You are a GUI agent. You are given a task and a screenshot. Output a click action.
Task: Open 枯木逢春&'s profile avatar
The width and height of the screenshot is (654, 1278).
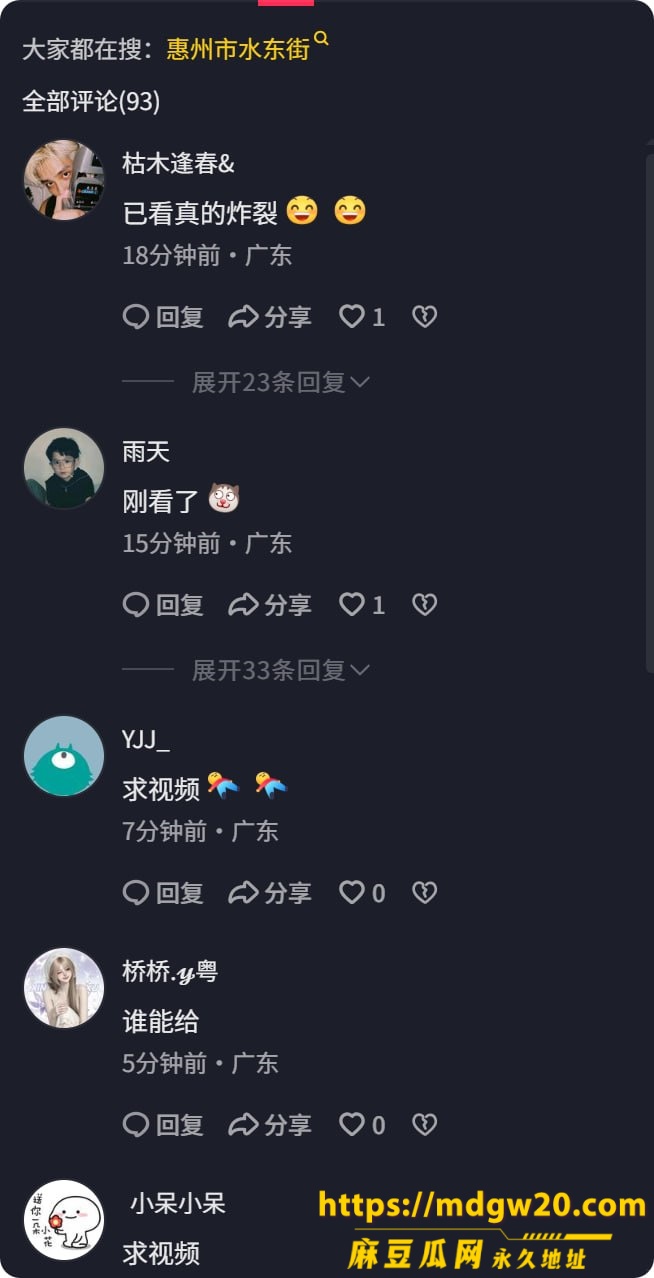point(64,180)
